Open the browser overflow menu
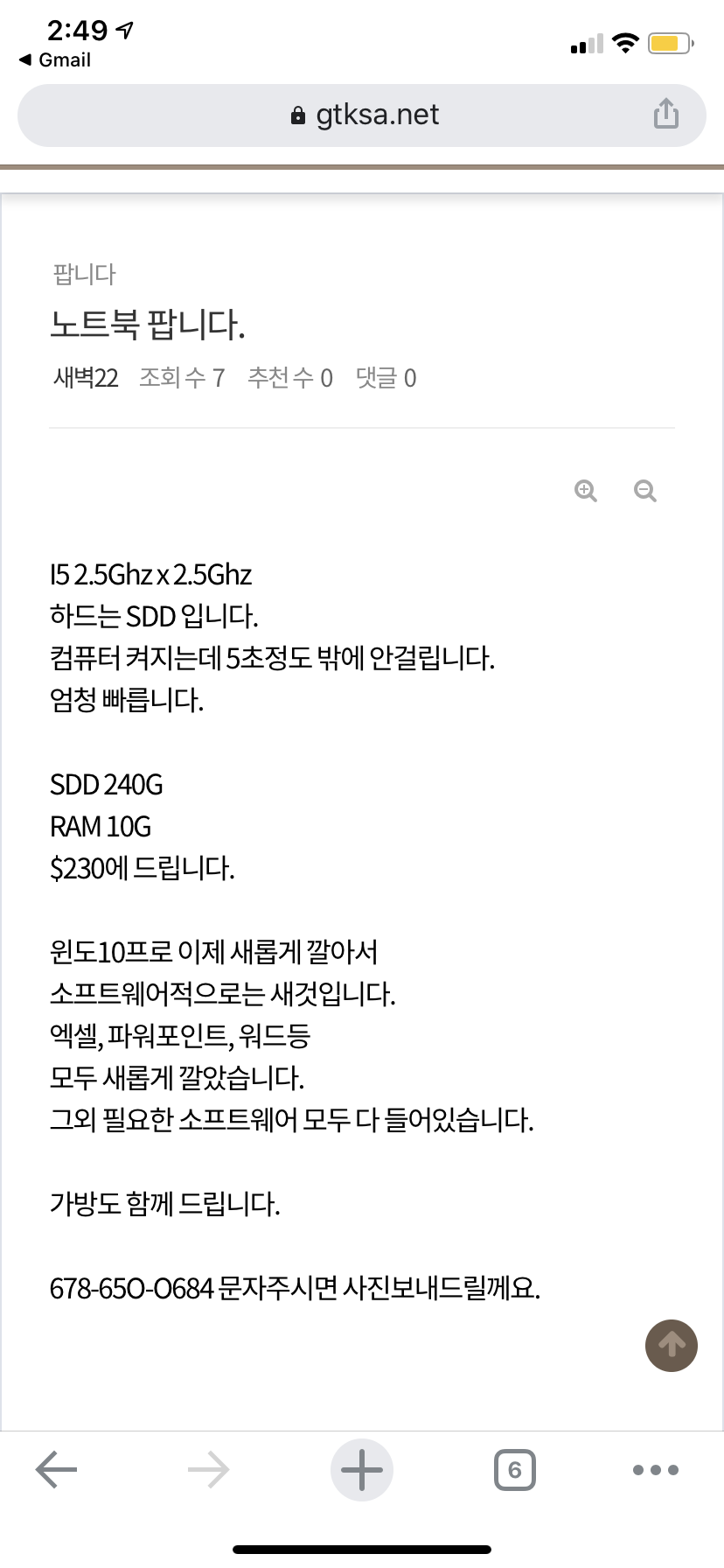Image resolution: width=724 pixels, height=1568 pixels. tap(656, 1470)
